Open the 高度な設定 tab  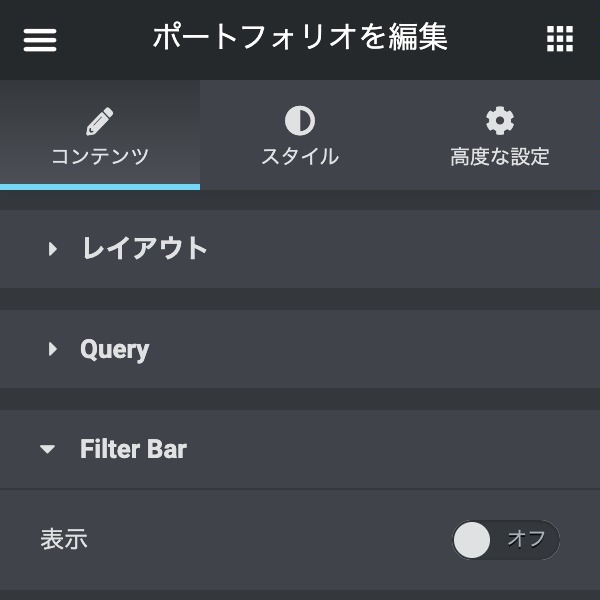[500, 137]
